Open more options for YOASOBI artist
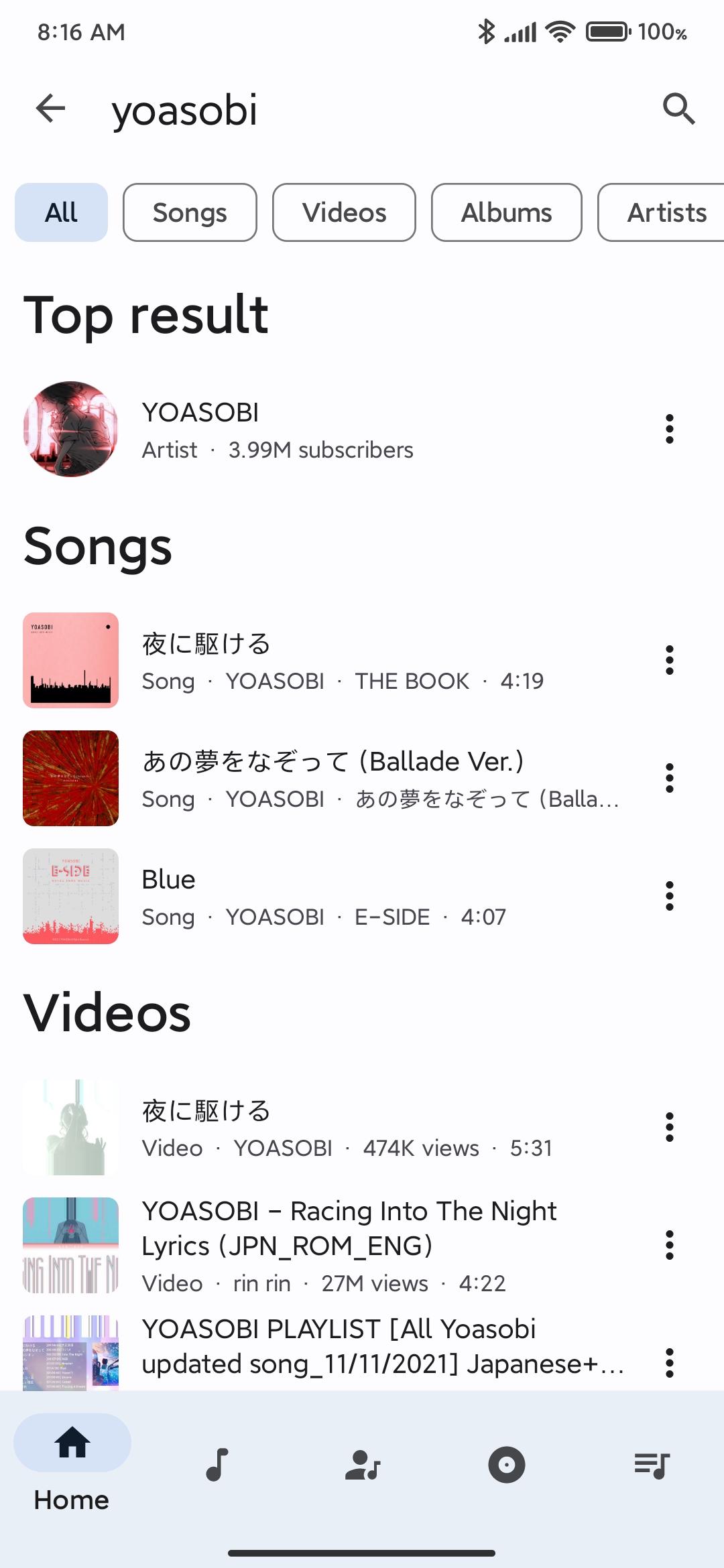724x1568 pixels. click(669, 430)
